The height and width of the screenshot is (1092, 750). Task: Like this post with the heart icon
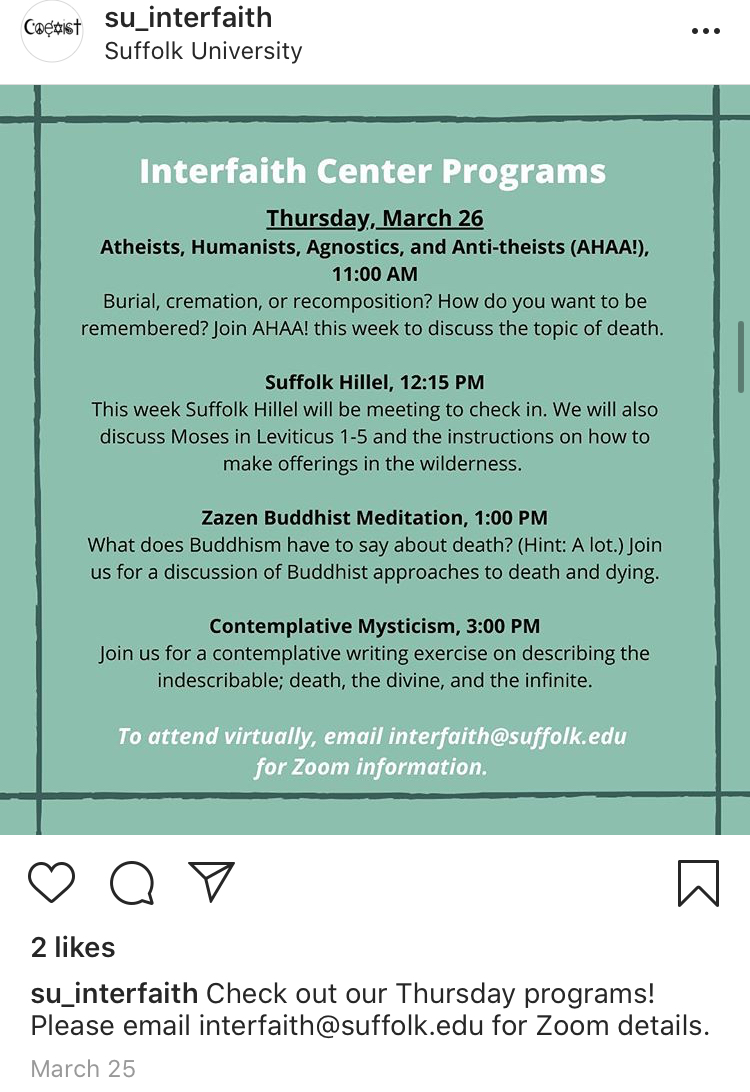(x=51, y=882)
